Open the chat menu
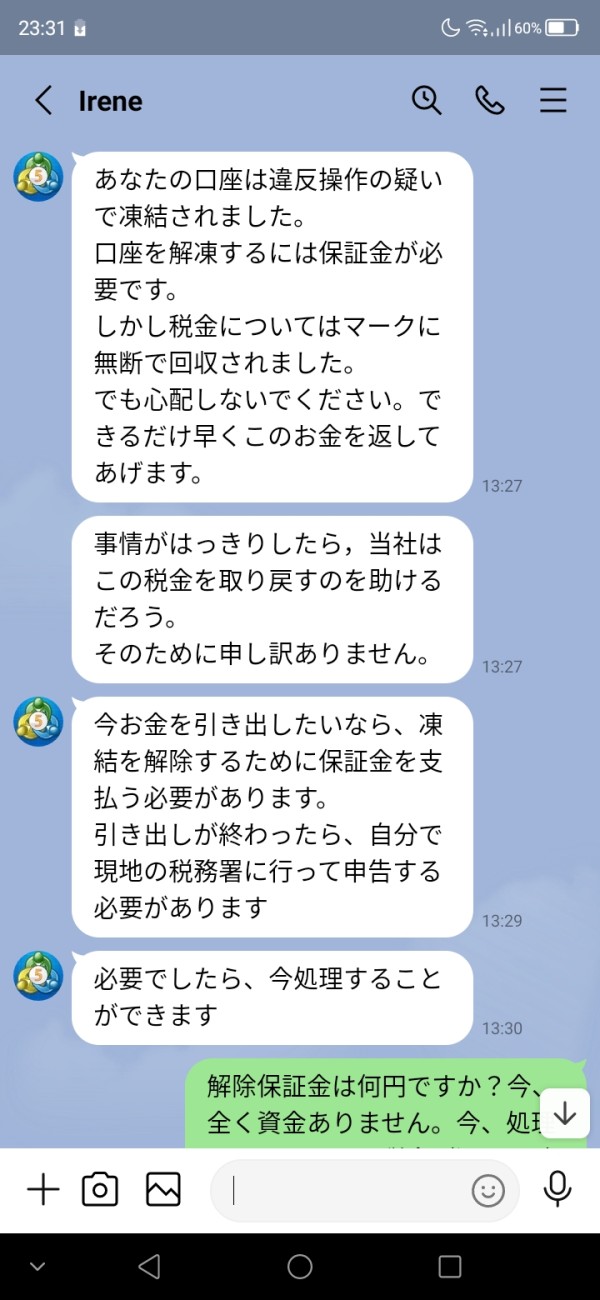Viewport: 600px width, 1300px height. [553, 100]
